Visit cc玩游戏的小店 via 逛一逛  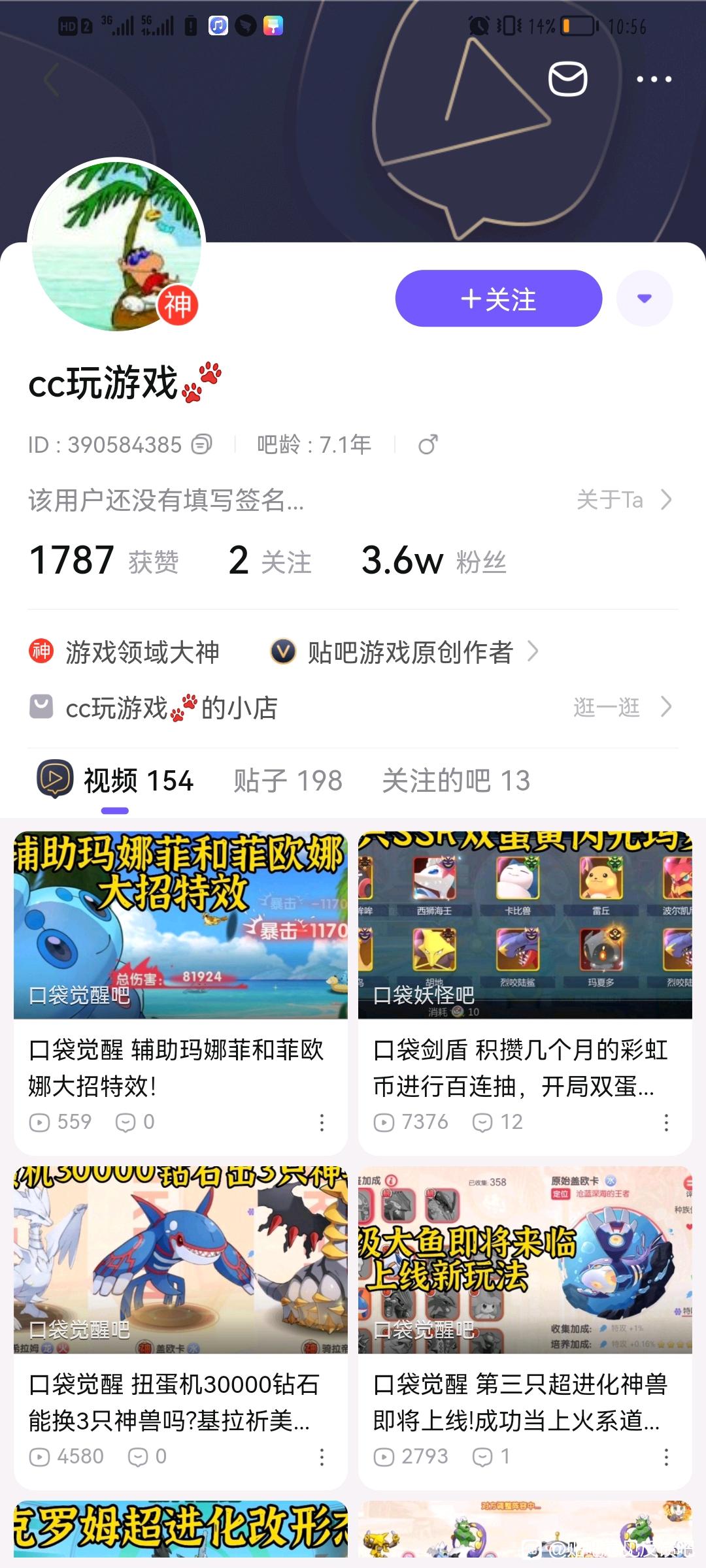[621, 707]
